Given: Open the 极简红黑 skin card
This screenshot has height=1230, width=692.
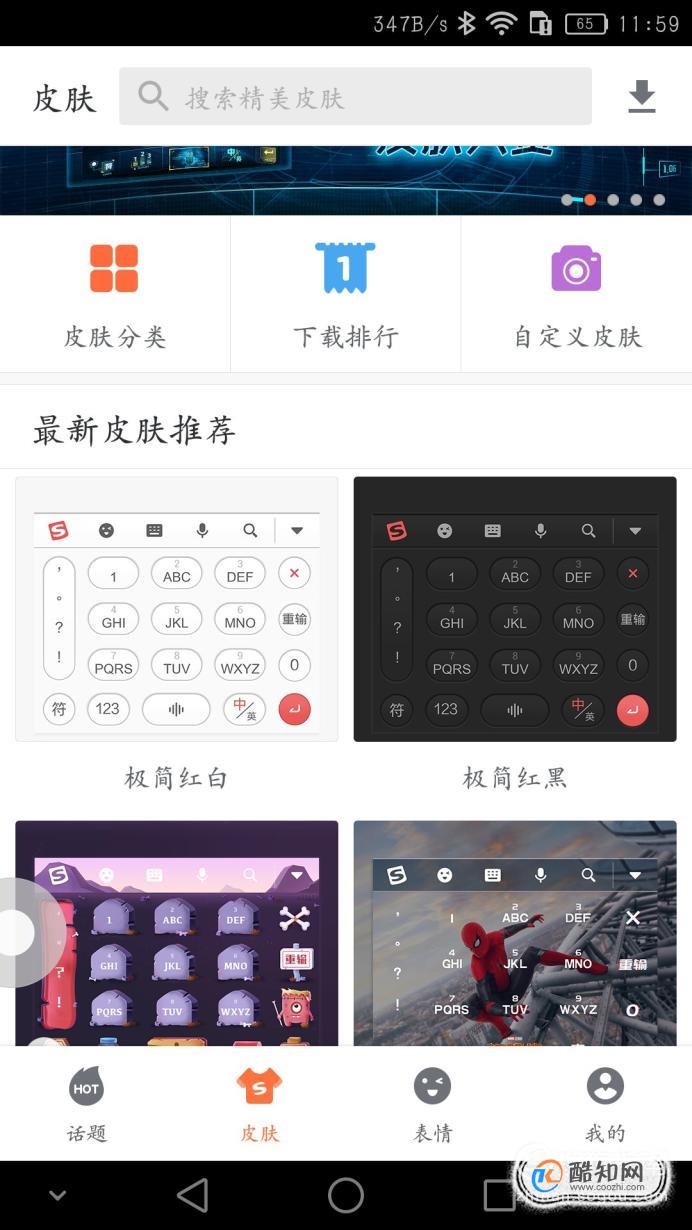Looking at the screenshot, I should coord(515,610).
